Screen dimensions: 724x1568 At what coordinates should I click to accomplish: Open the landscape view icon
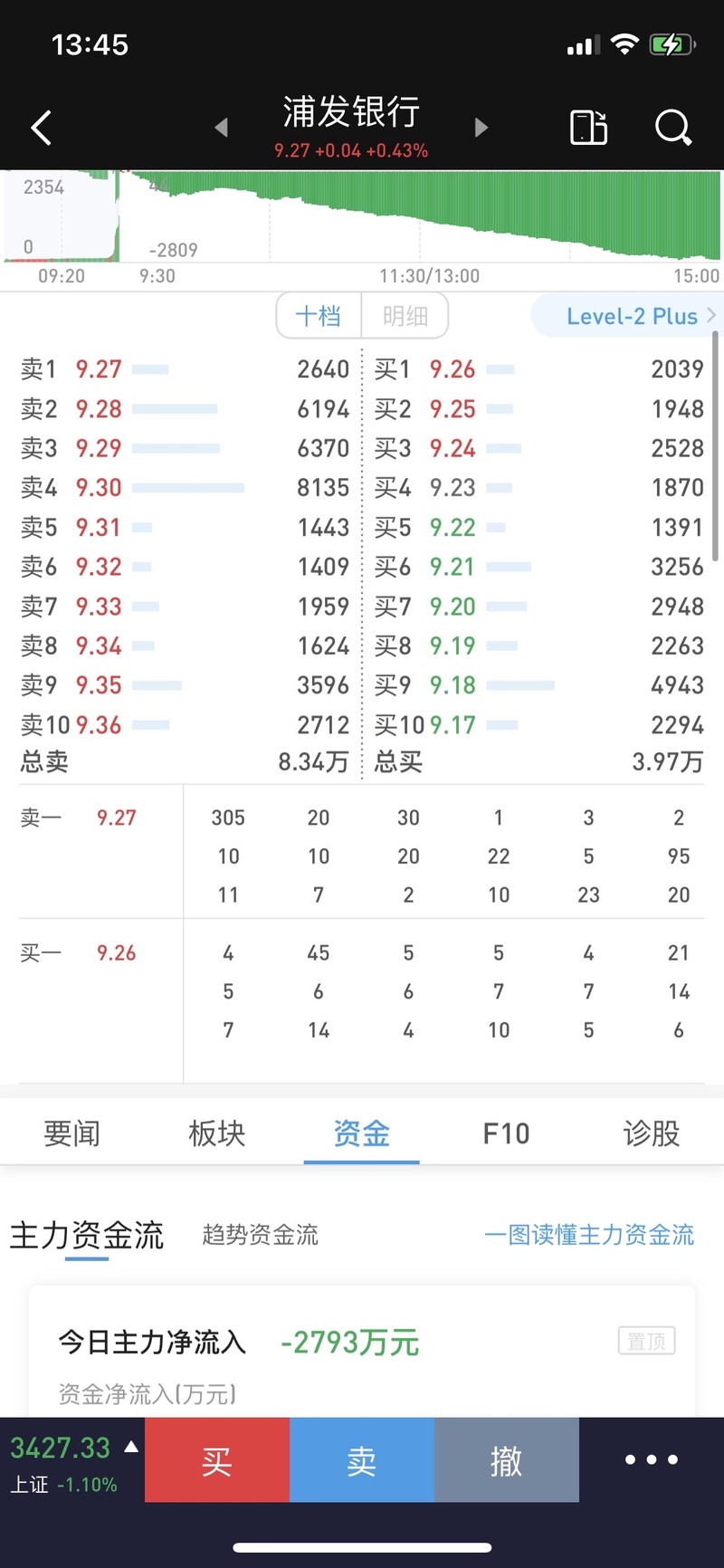[x=589, y=128]
